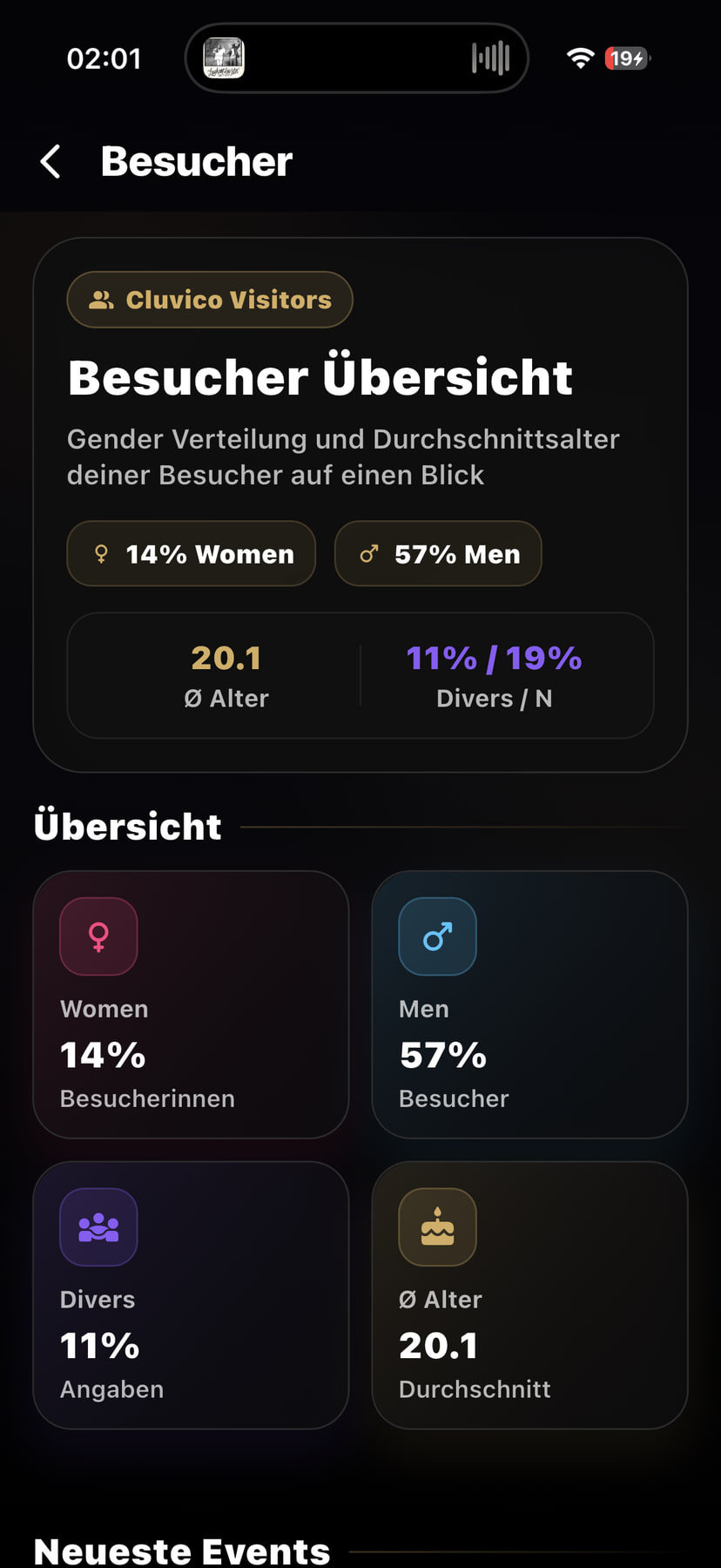The width and height of the screenshot is (721, 1568).
Task: Go back from the Besucher screen
Action: (x=51, y=162)
